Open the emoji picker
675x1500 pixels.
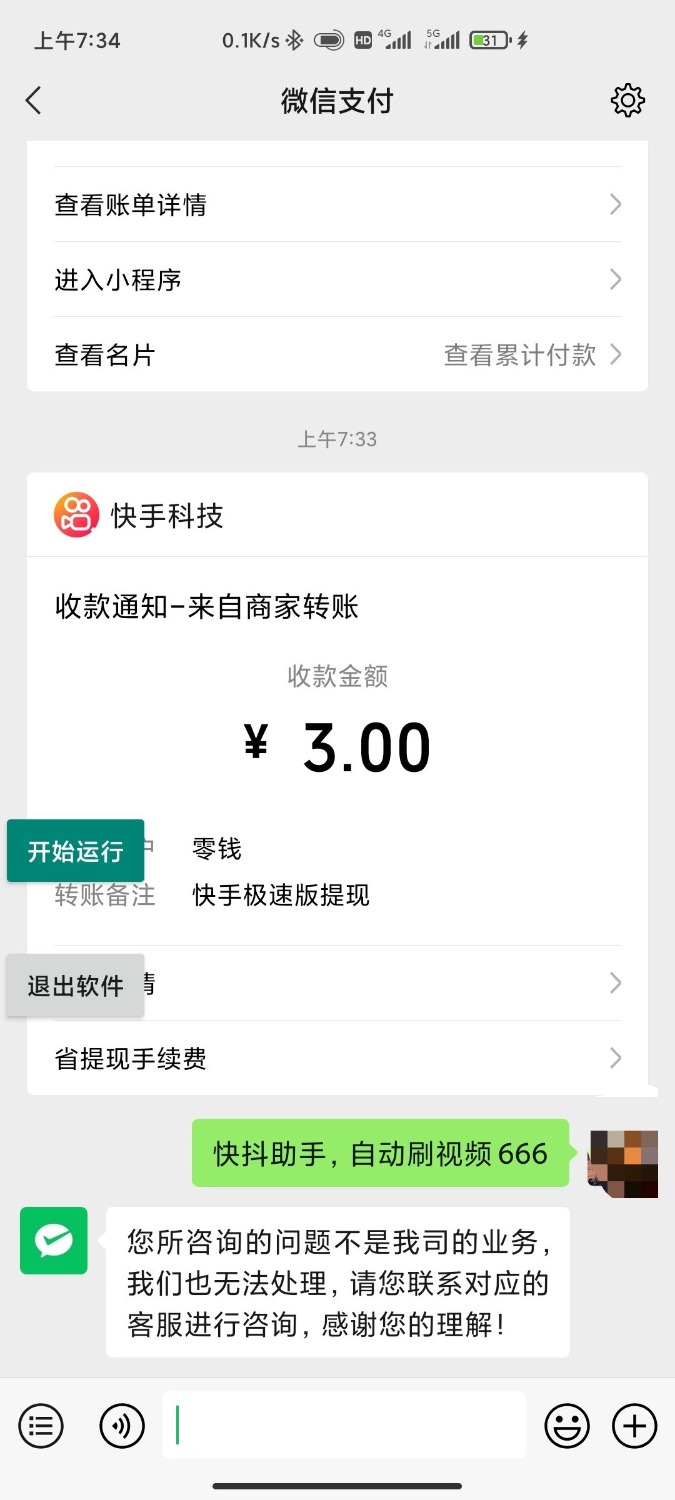coord(566,1426)
